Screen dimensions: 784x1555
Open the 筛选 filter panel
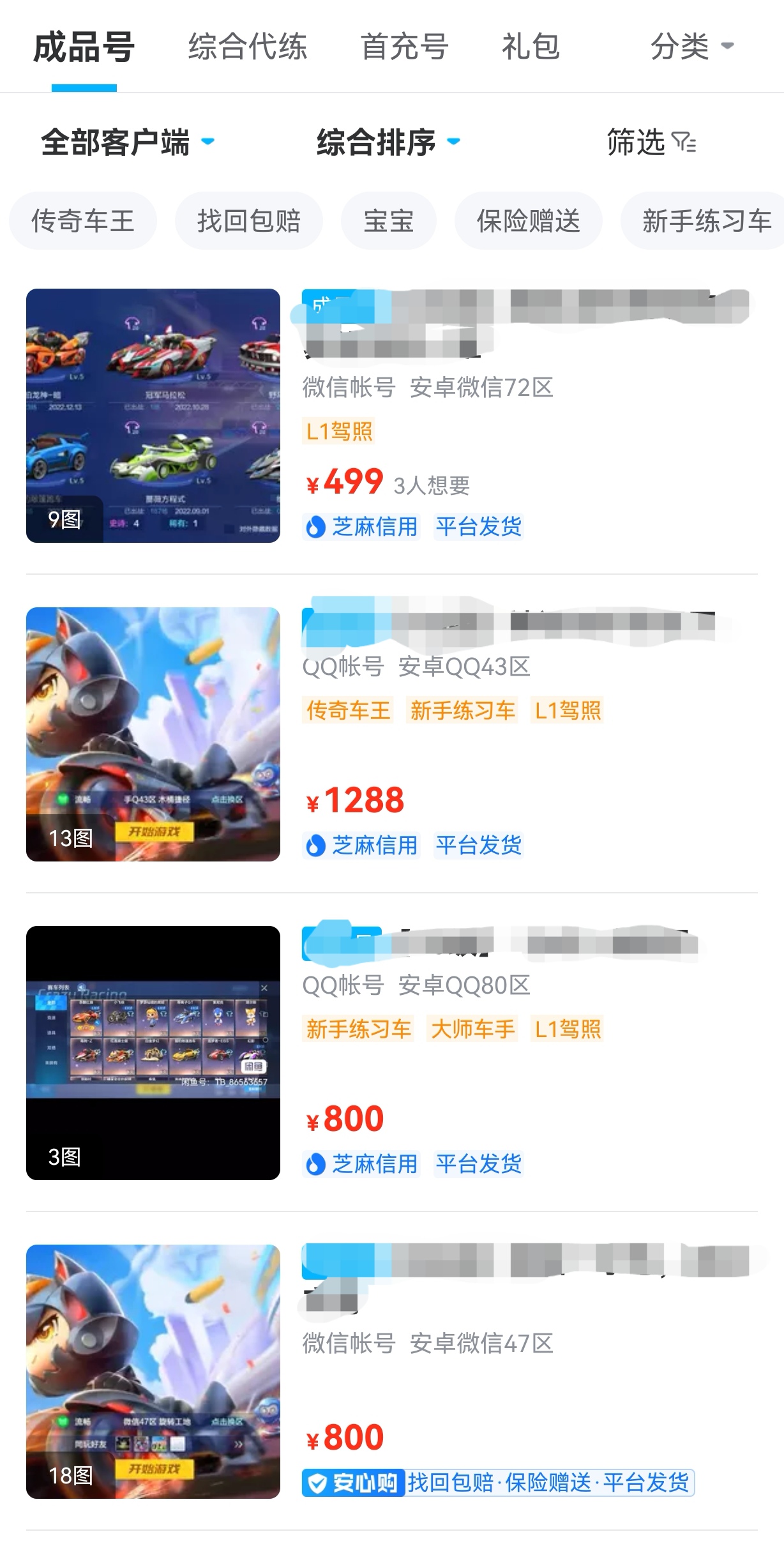pos(651,142)
